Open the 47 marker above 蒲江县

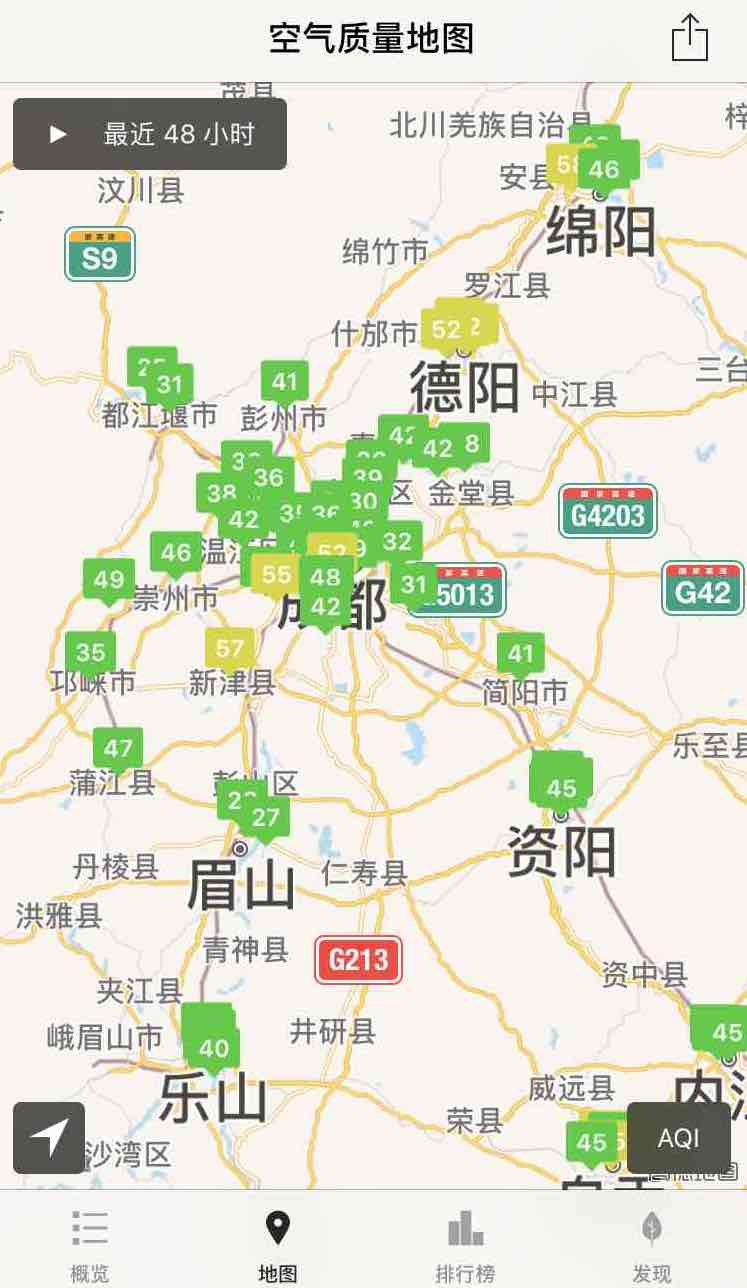pos(118,748)
